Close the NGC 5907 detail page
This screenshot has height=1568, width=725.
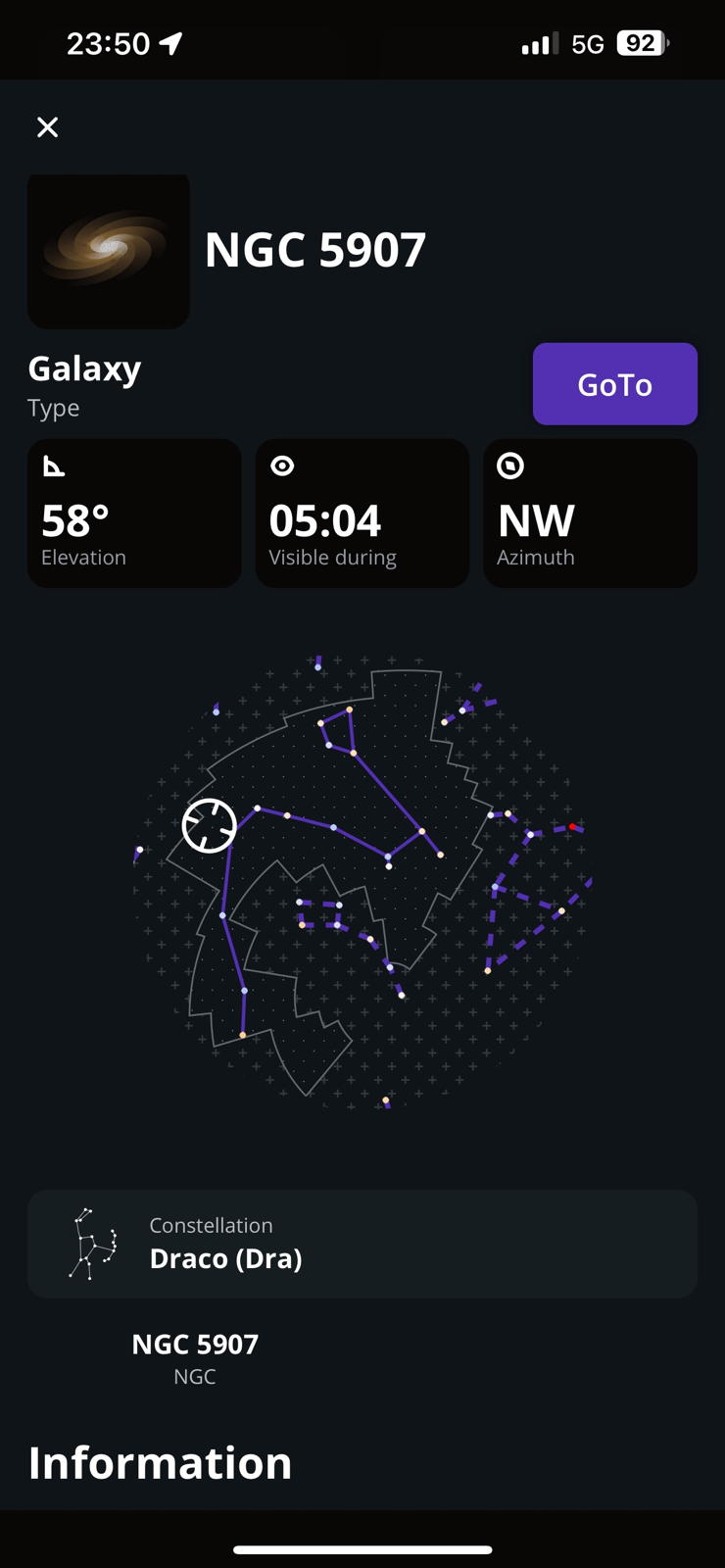[47, 126]
